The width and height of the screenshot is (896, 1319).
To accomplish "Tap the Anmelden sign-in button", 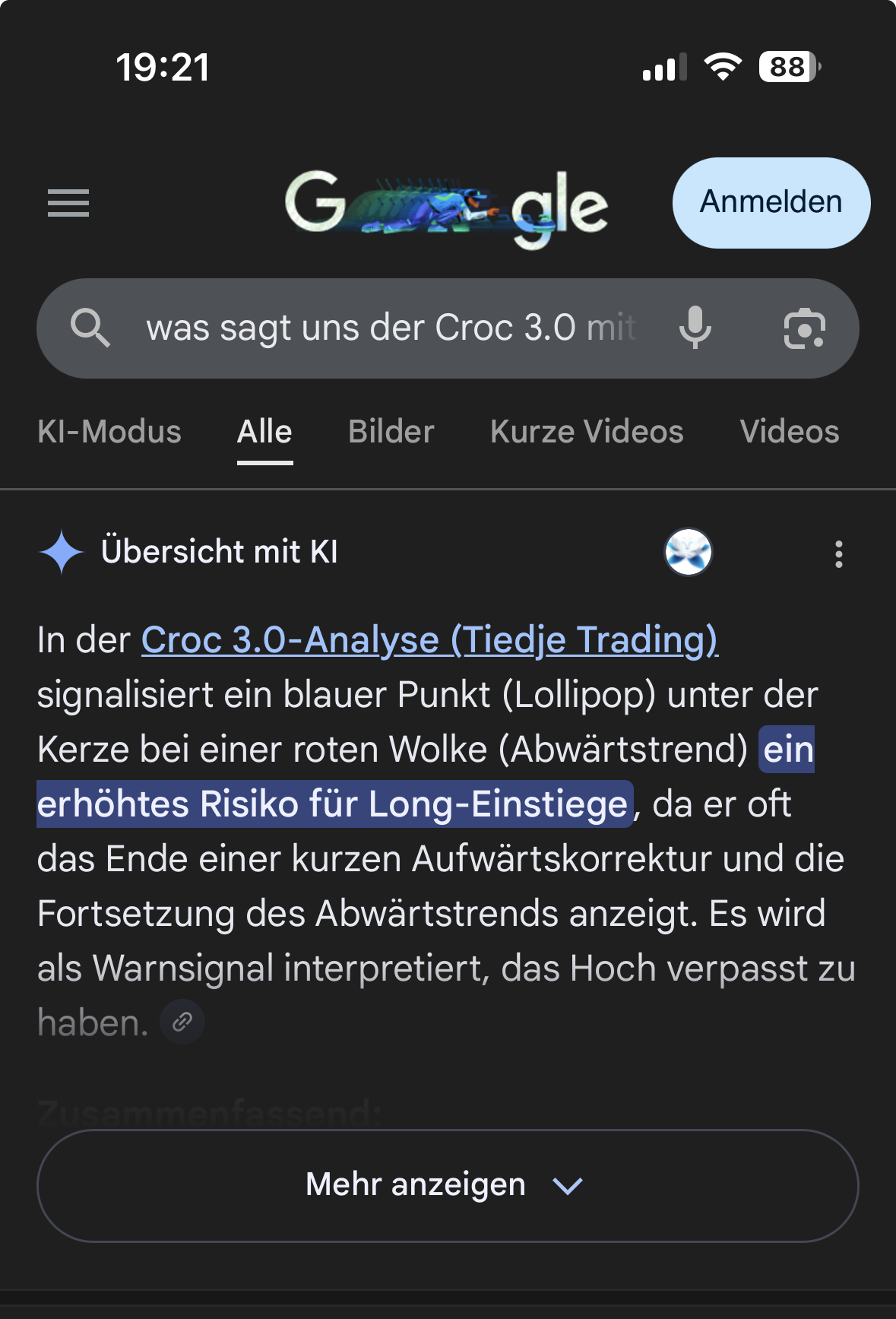I will (x=771, y=203).
